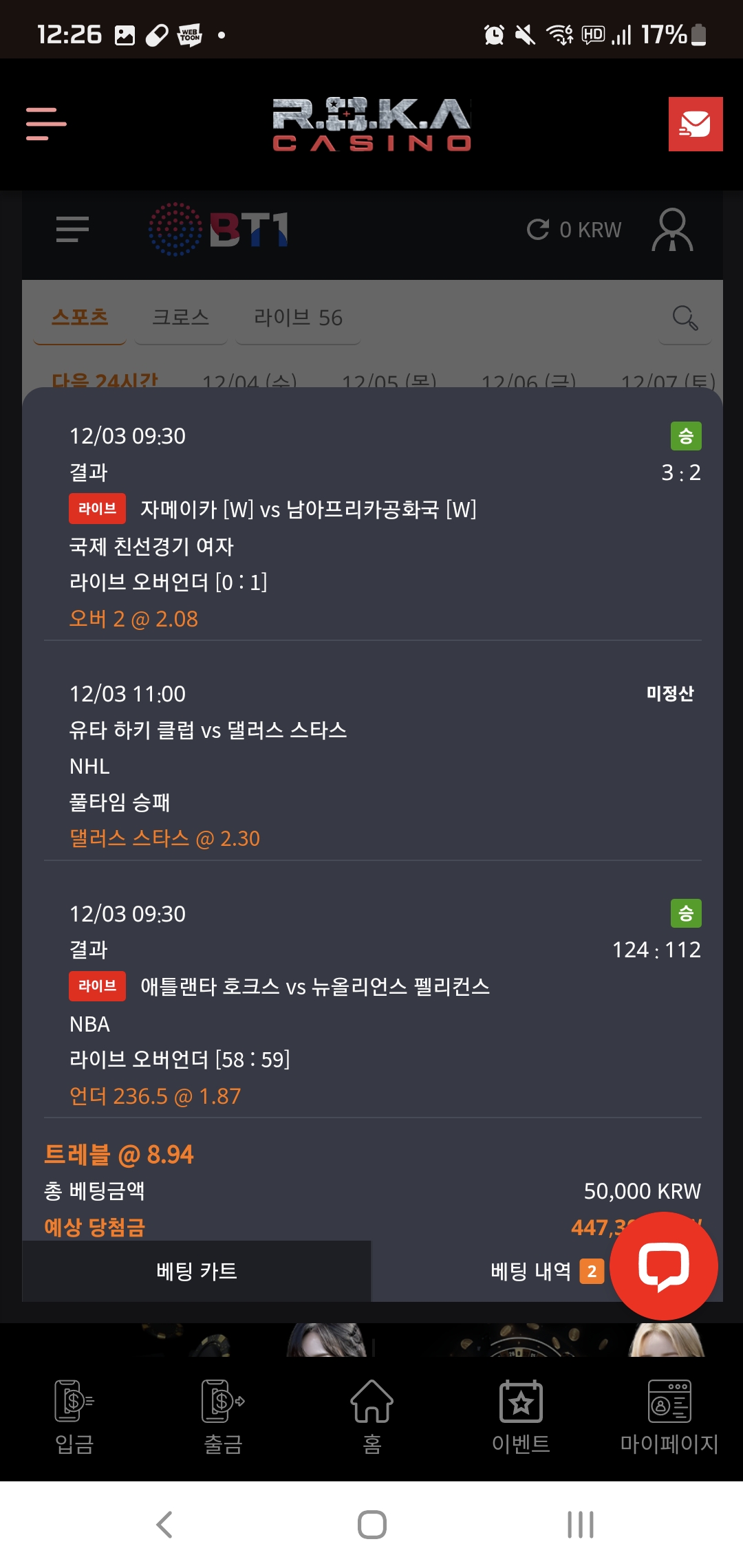The height and width of the screenshot is (1568, 743).
Task: Open the system recent apps button
Action: click(x=580, y=1525)
